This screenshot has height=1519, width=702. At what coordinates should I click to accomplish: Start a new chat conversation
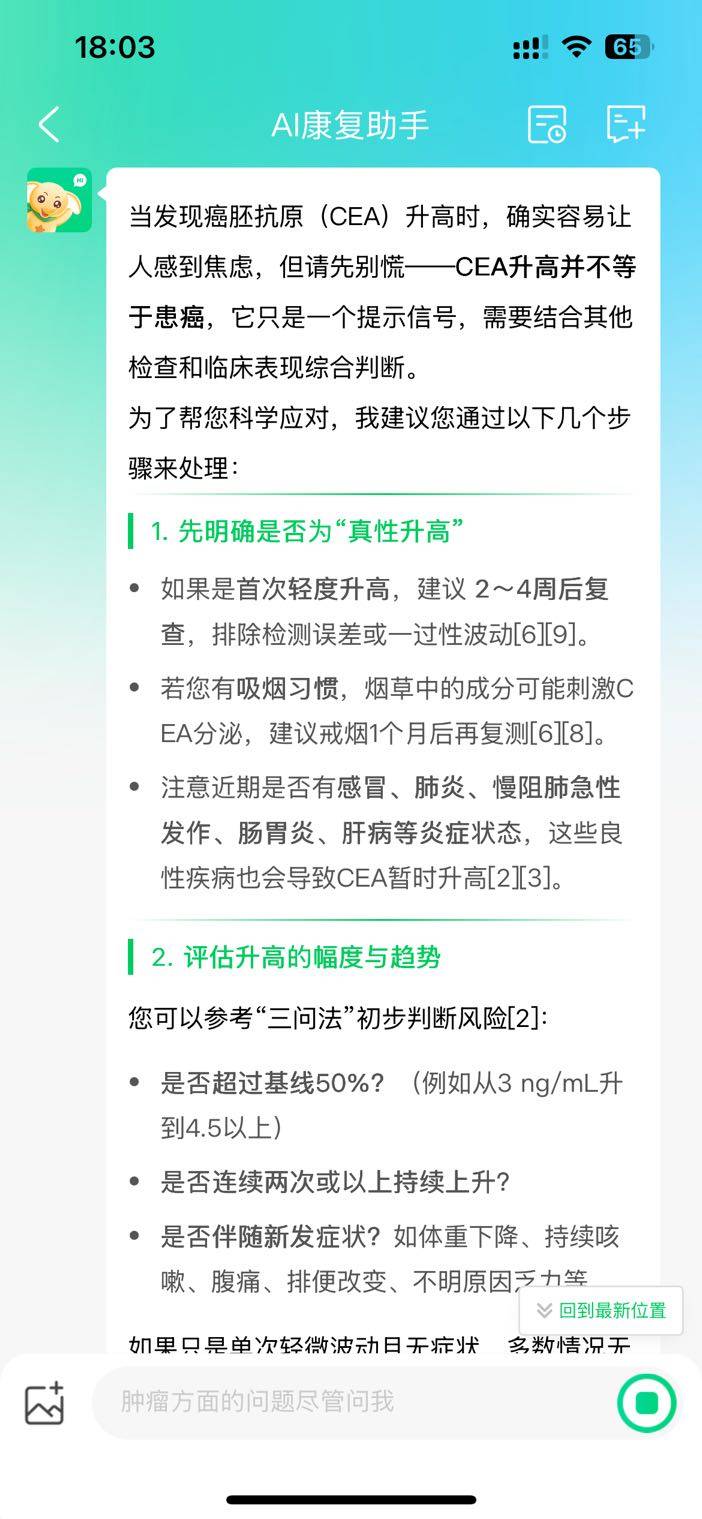(626, 125)
